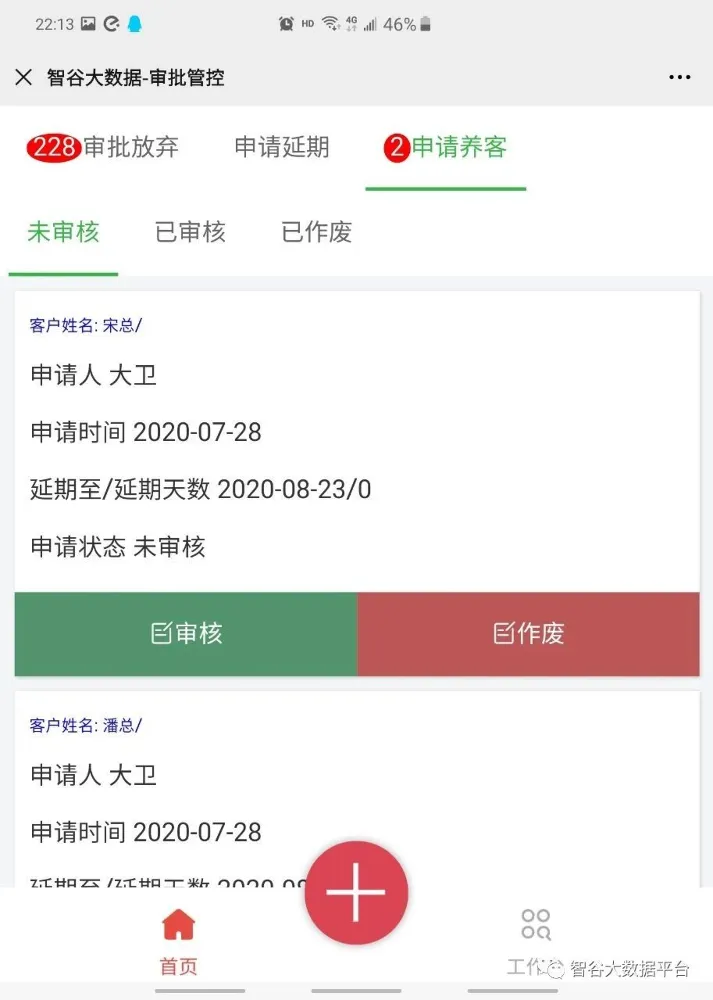Close the 智谷大数据-审批管控 page
The image size is (713, 1000).
point(24,77)
